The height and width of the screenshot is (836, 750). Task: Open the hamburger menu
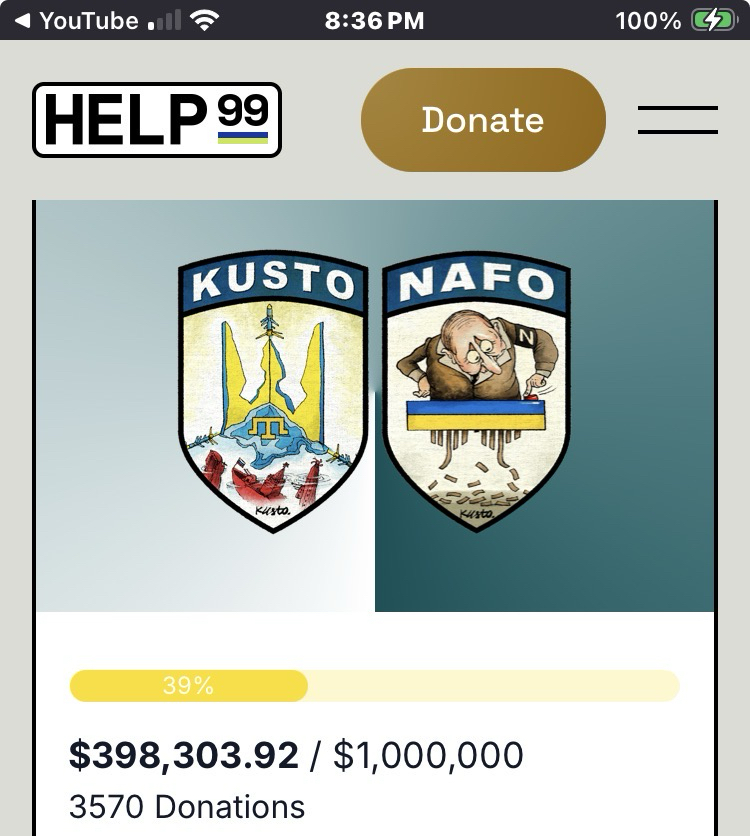pyautogui.click(x=677, y=120)
